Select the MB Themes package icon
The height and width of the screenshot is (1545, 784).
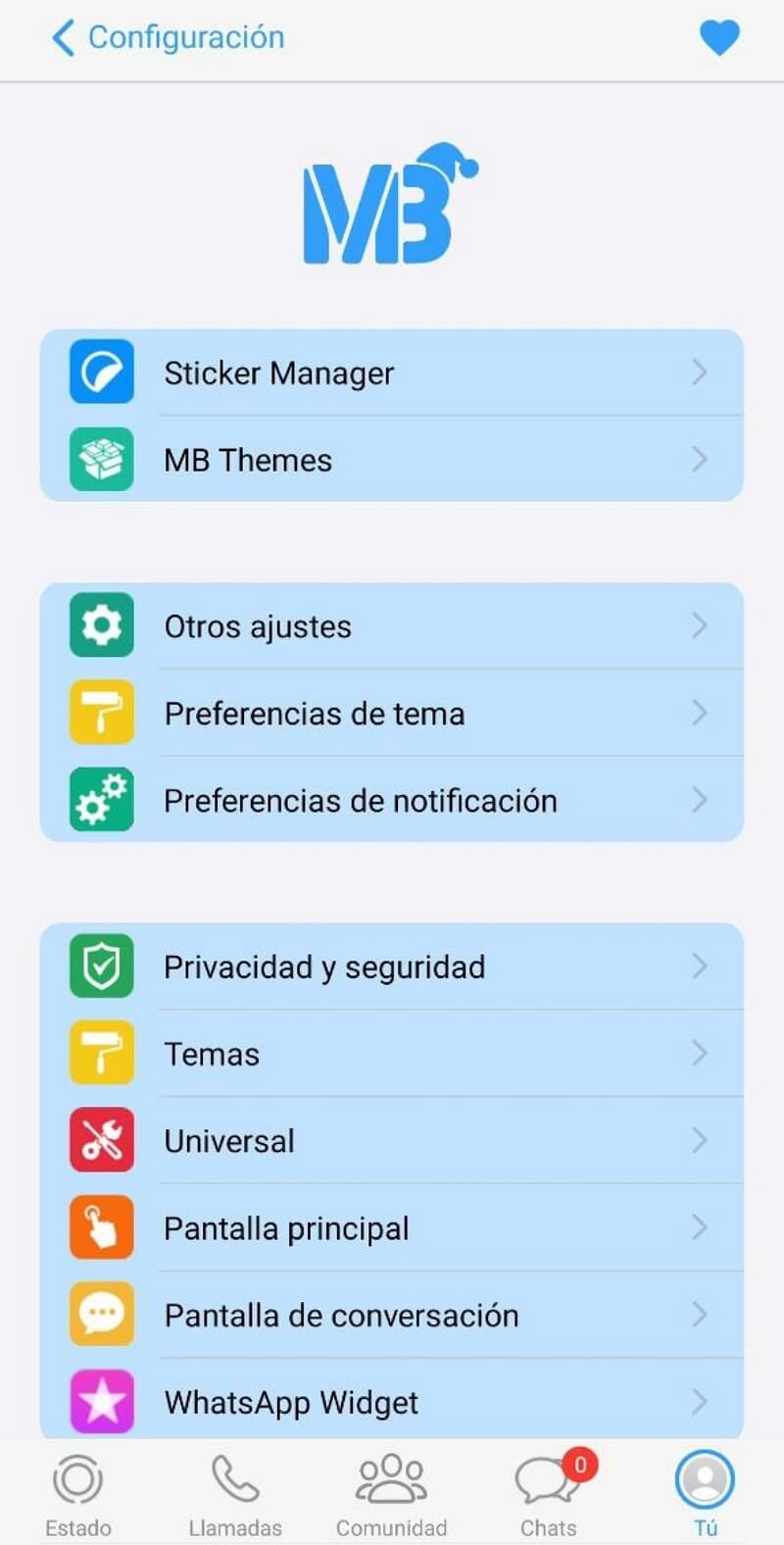[x=101, y=459]
